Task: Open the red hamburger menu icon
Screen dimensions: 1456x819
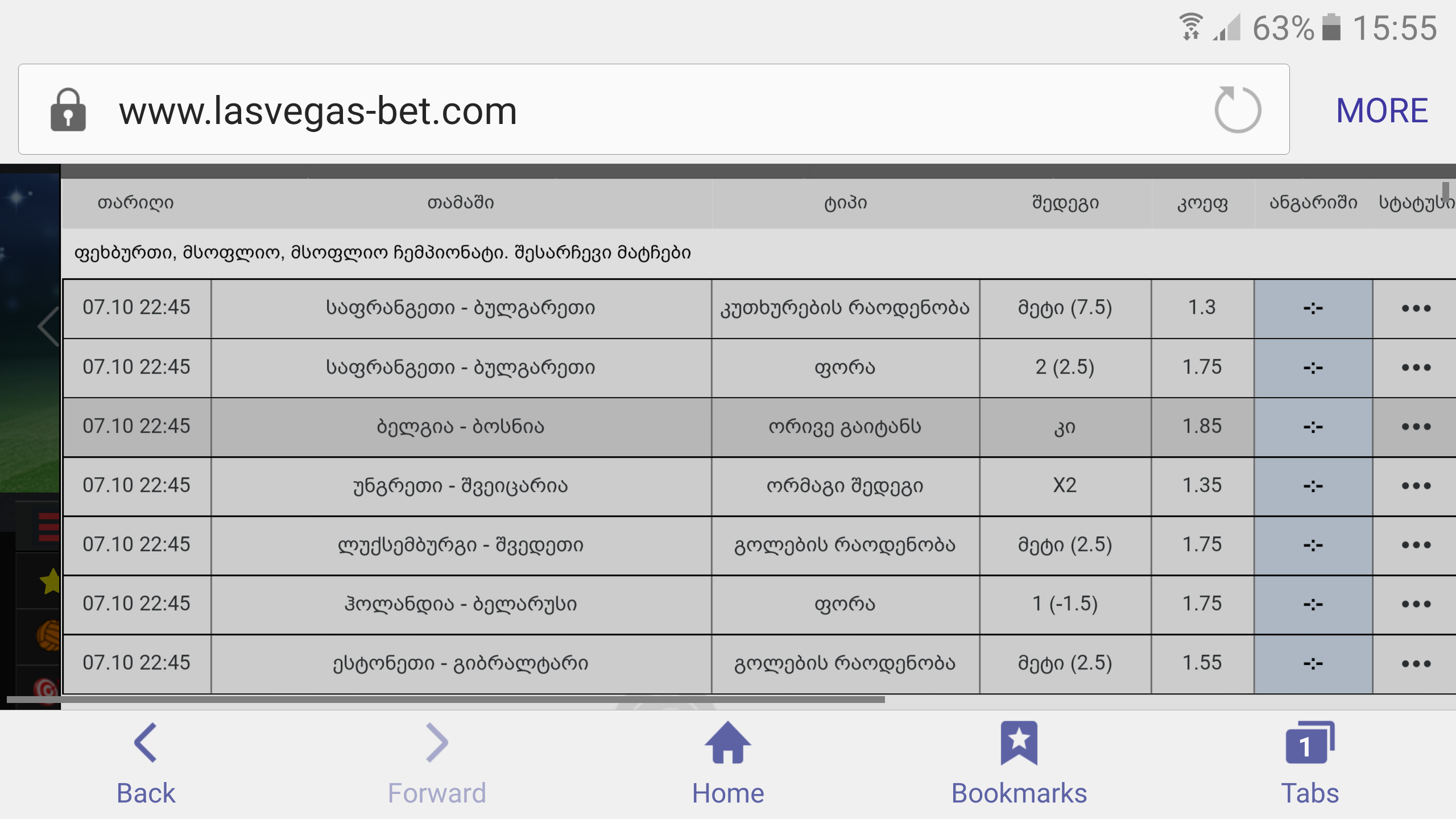Action: (49, 527)
